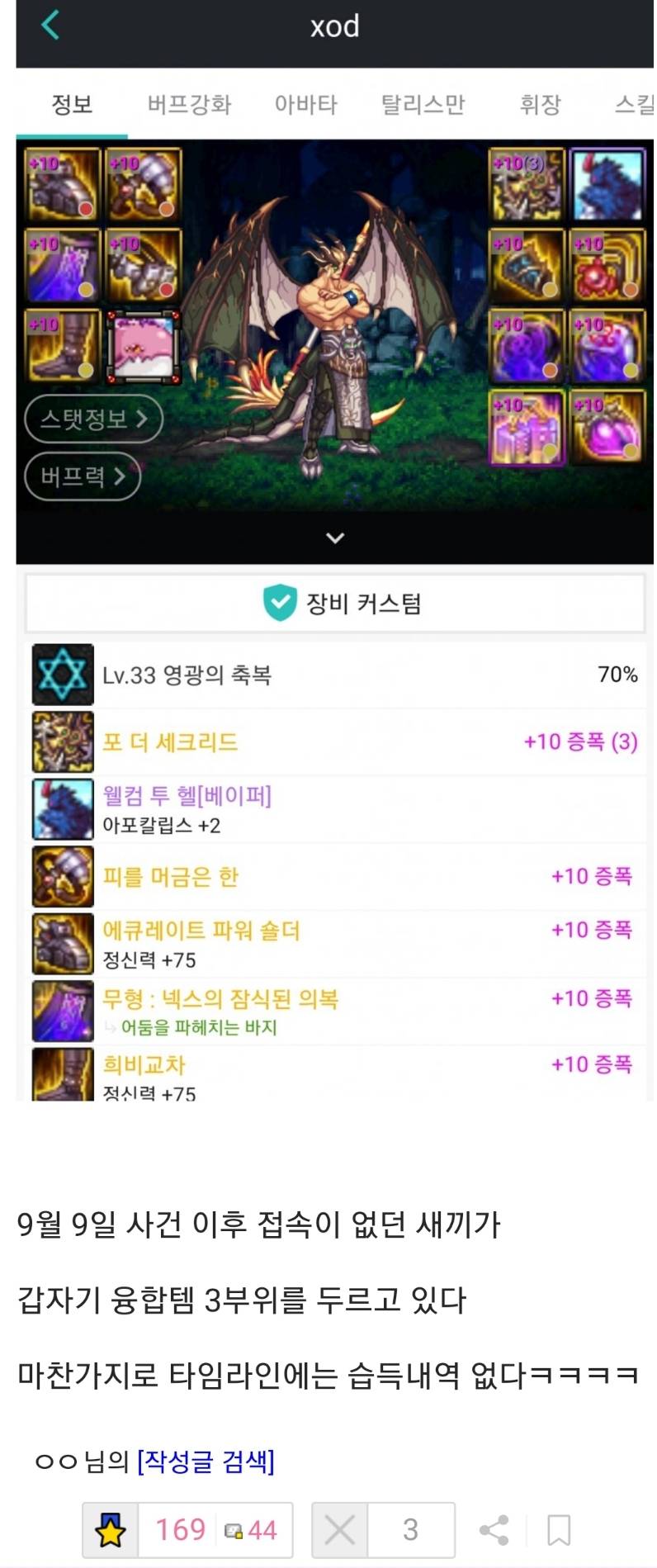Bookmark this post
The width and height of the screenshot is (657, 1568).
pyautogui.click(x=559, y=1530)
